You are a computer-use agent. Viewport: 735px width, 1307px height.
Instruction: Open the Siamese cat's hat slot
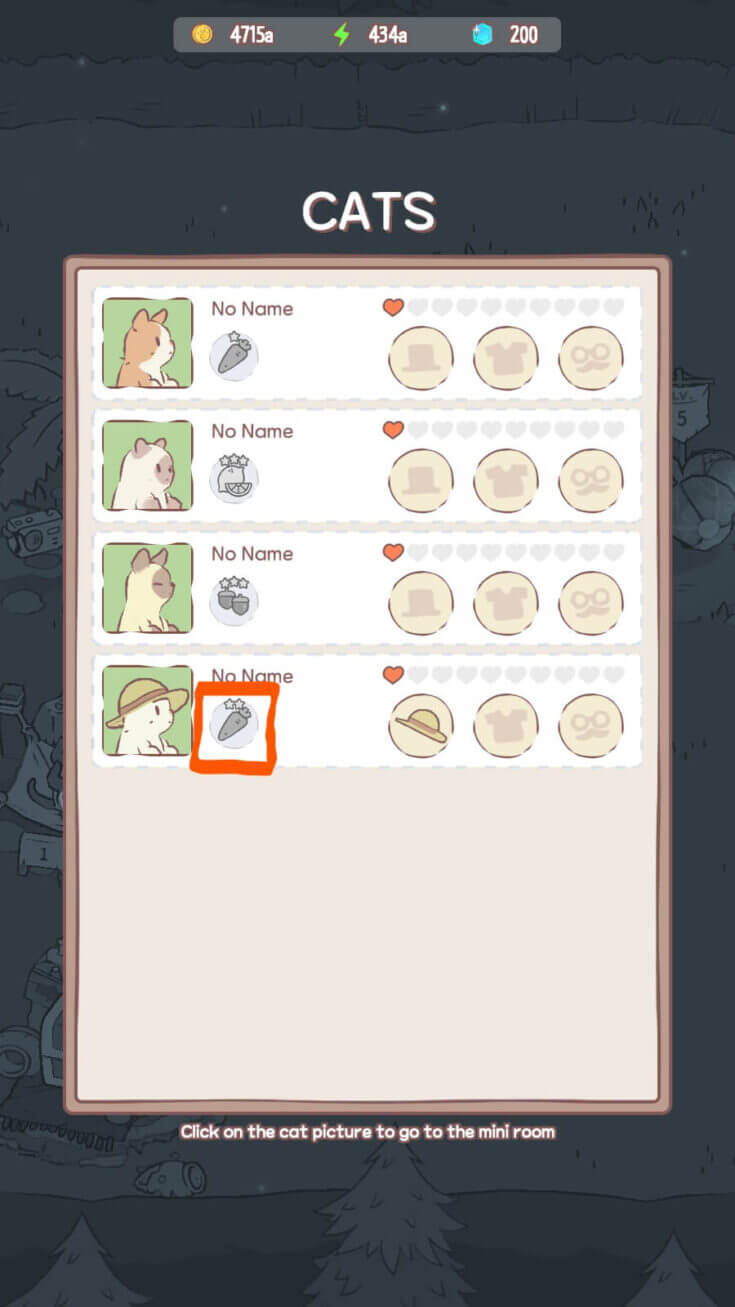point(421,603)
